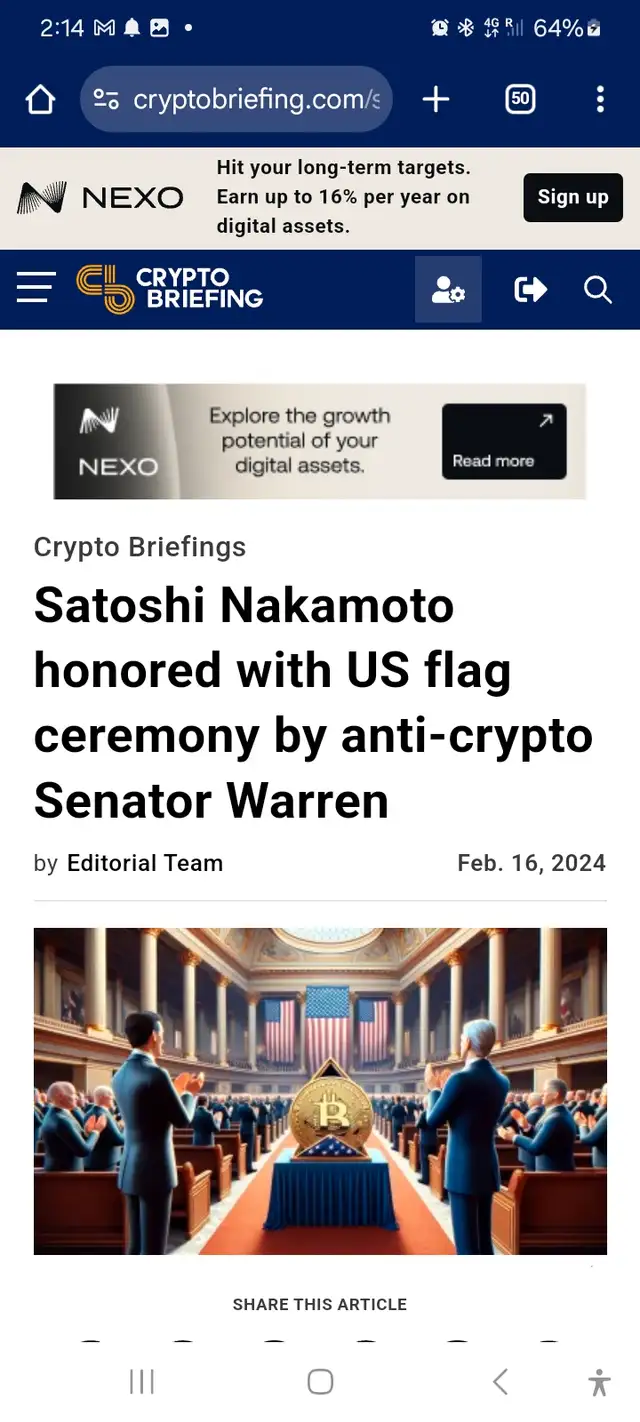Open the user settings icon

448,290
